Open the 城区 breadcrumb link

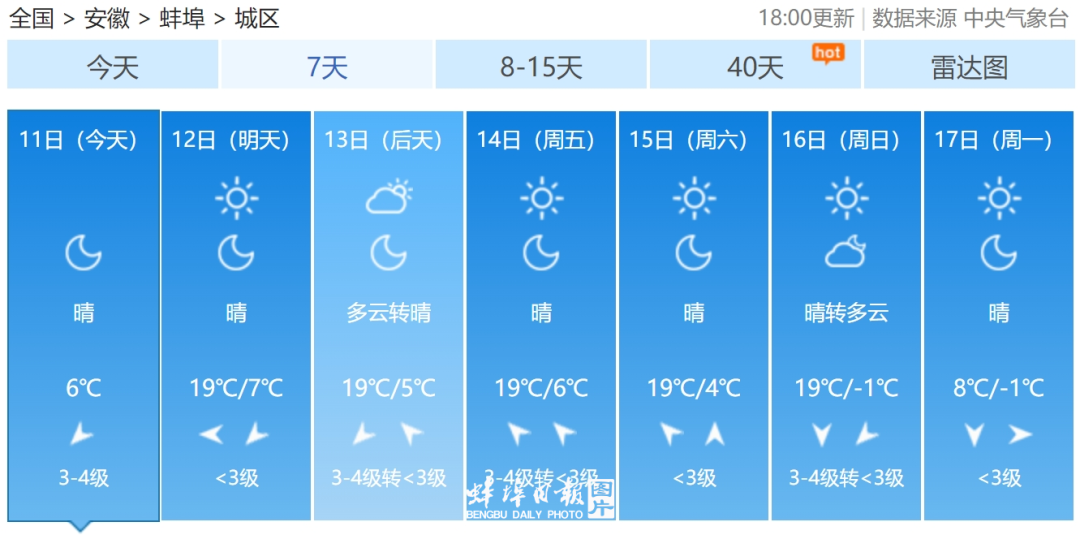click(x=257, y=18)
